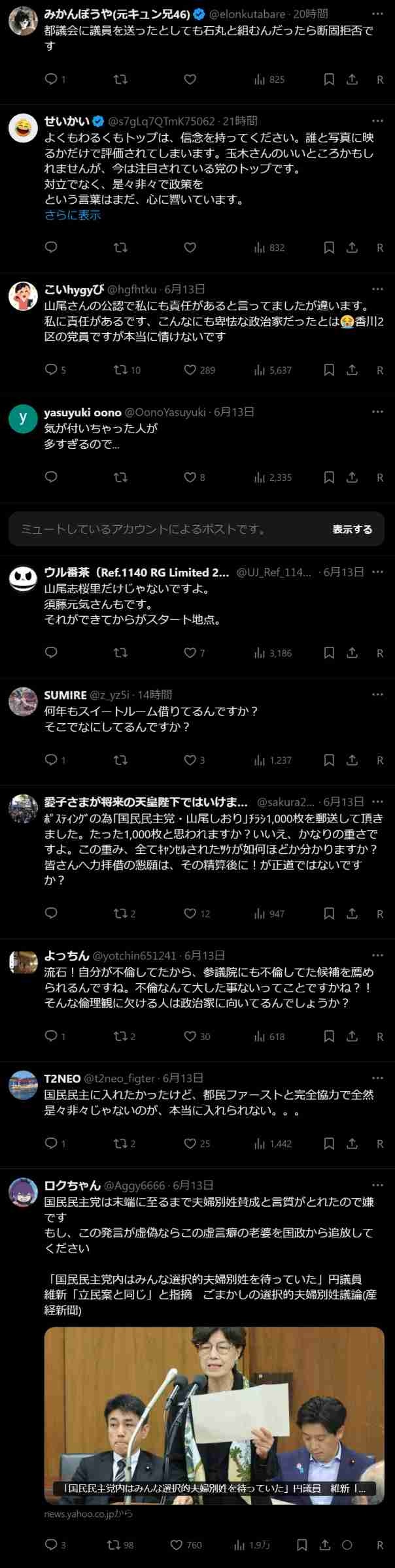Bookmark SUMIRE's post
The width and height of the screenshot is (395, 1568).
click(x=329, y=760)
